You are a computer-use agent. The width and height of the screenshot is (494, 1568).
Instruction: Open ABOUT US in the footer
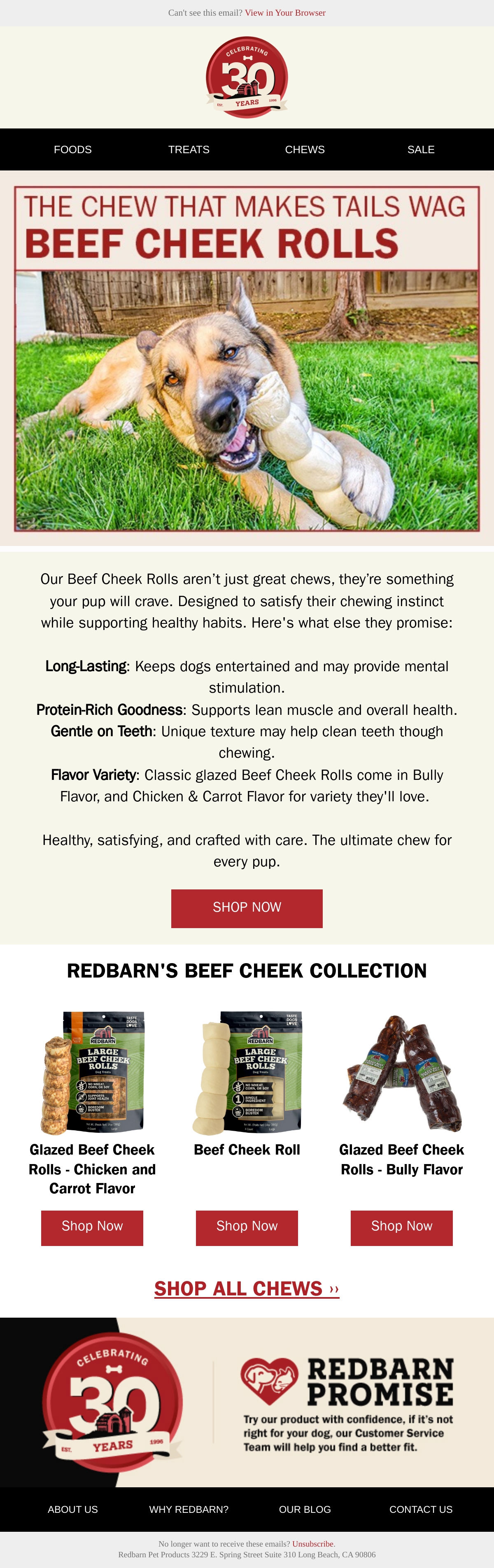click(x=72, y=1509)
